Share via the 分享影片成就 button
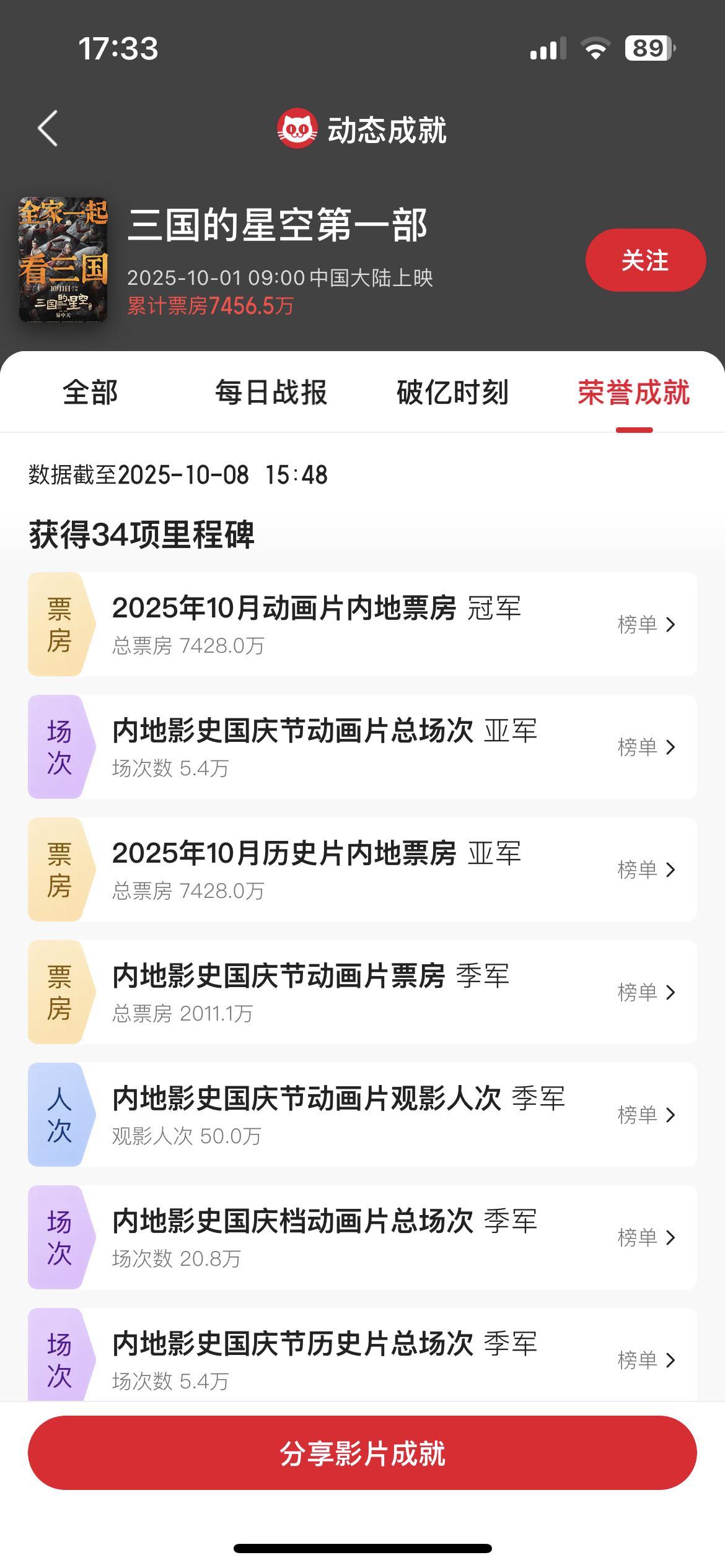 [362, 1453]
